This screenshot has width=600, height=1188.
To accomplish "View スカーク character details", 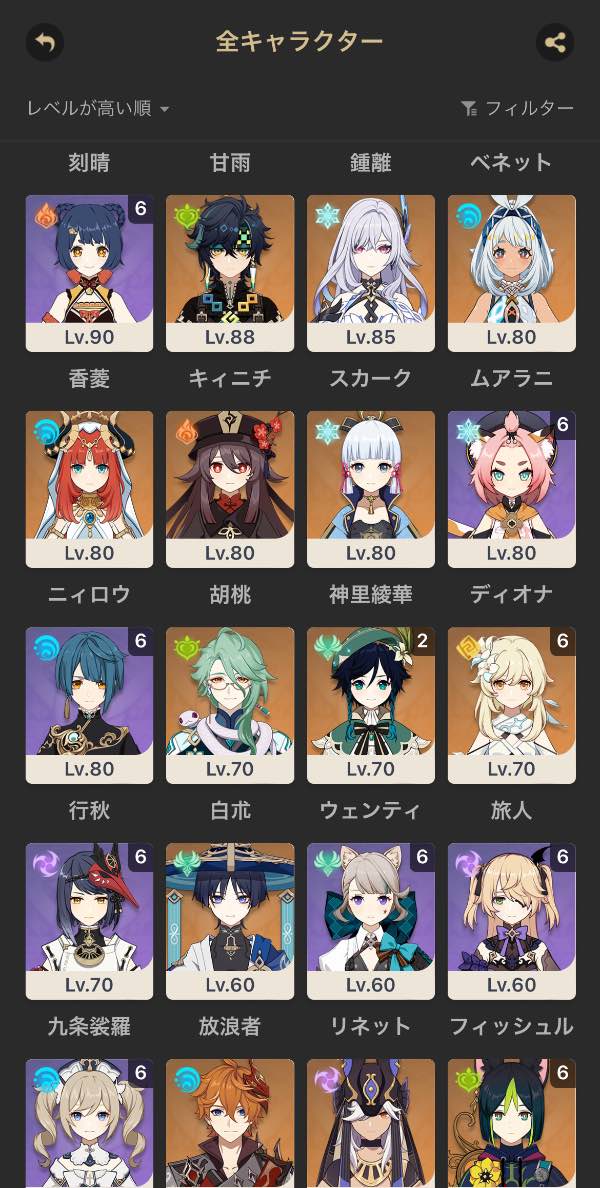I will pyautogui.click(x=371, y=273).
